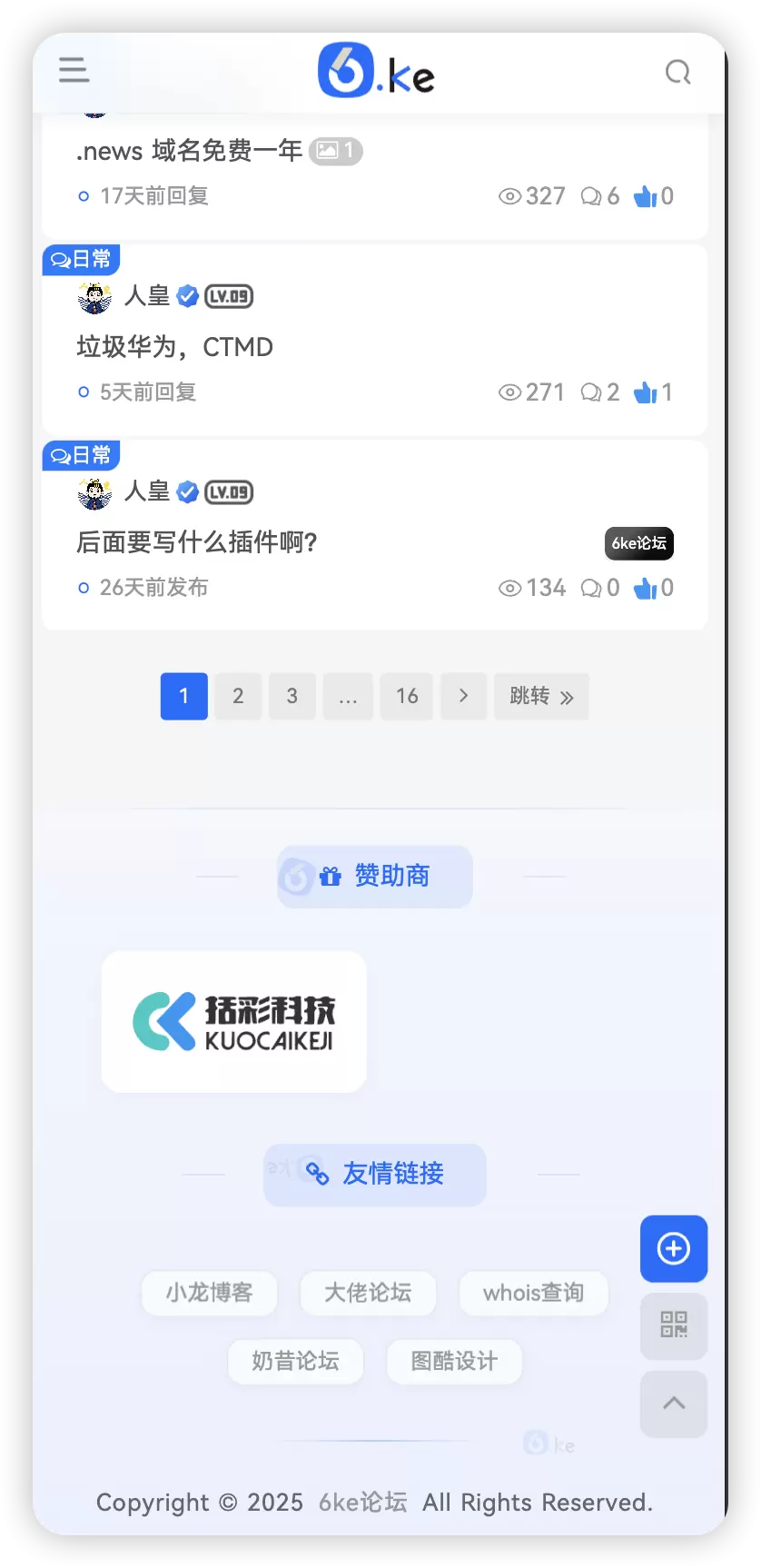Viewport: 761px width, 1568px height.
Task: Open the search icon
Action: pyautogui.click(x=678, y=72)
